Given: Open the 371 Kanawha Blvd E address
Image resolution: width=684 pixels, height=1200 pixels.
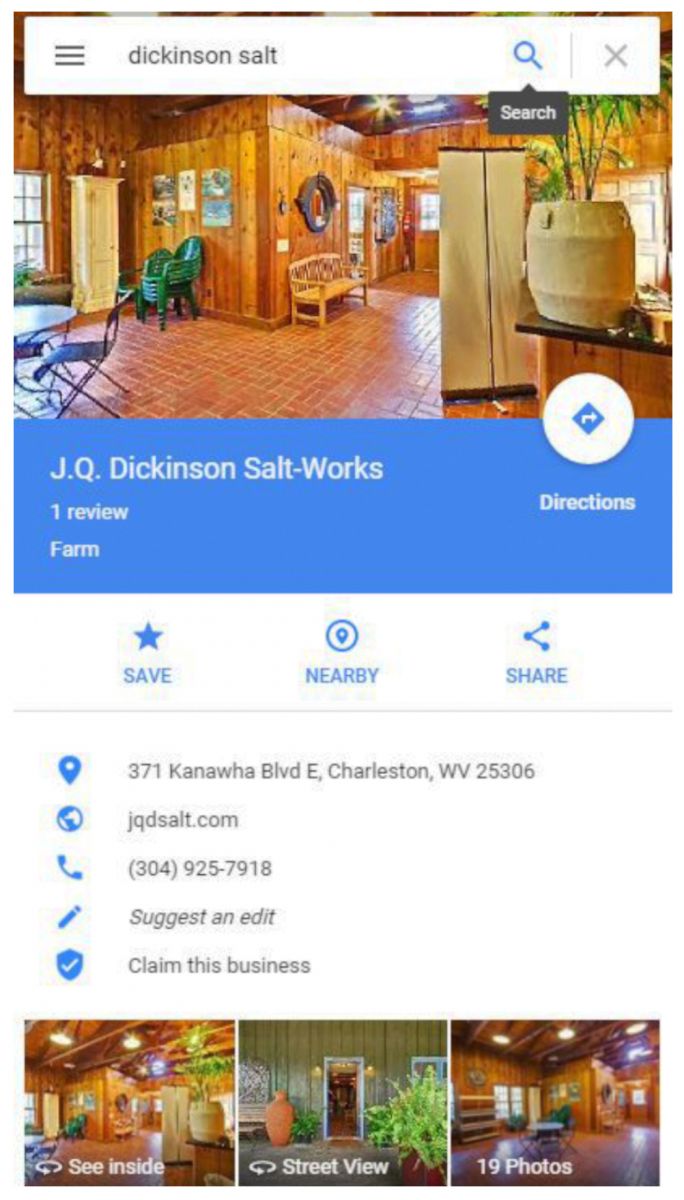Looking at the screenshot, I should point(331,771).
